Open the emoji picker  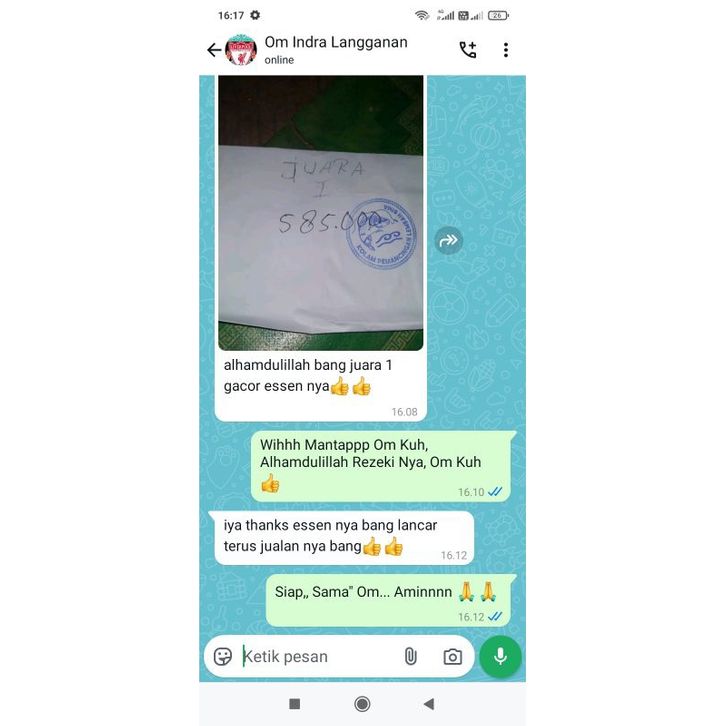[223, 657]
